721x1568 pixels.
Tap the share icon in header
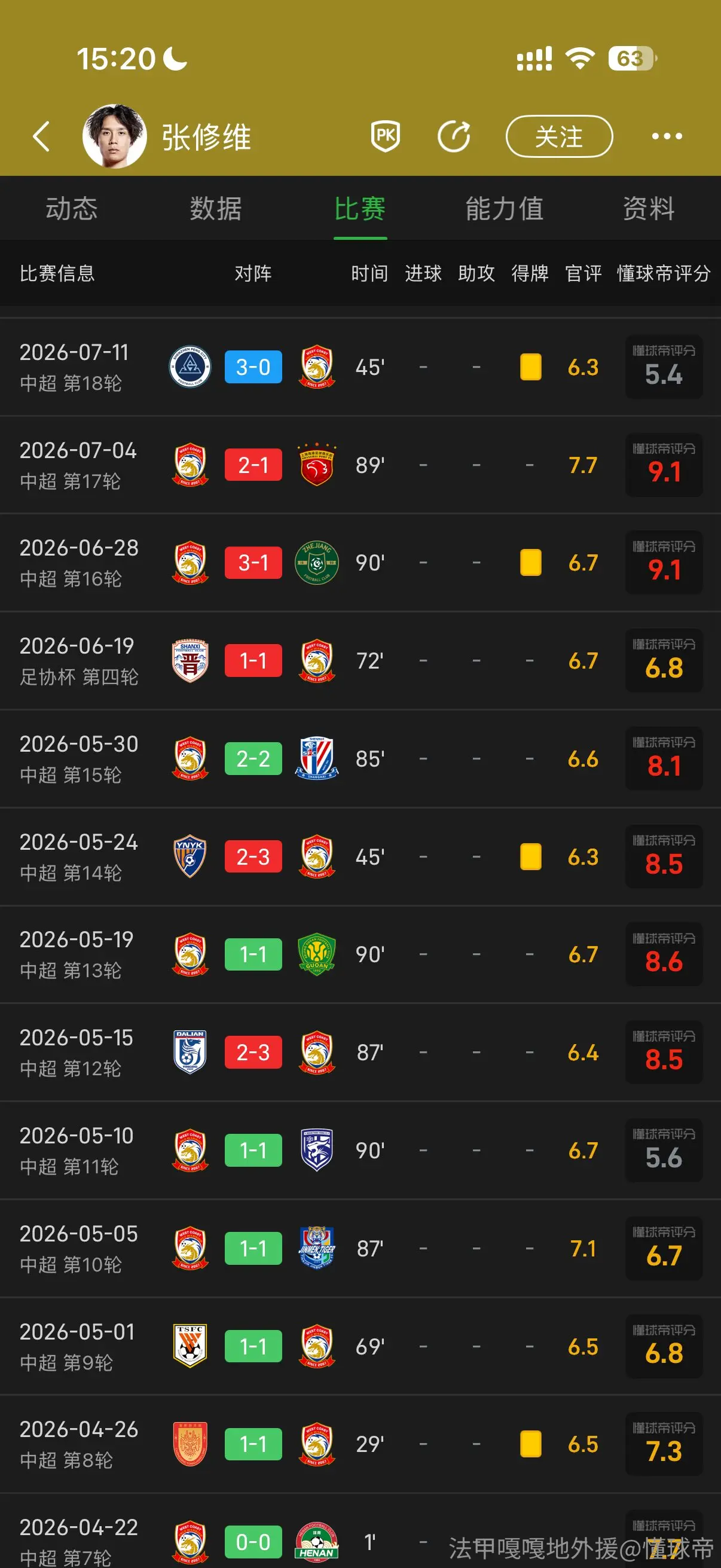pyautogui.click(x=454, y=136)
